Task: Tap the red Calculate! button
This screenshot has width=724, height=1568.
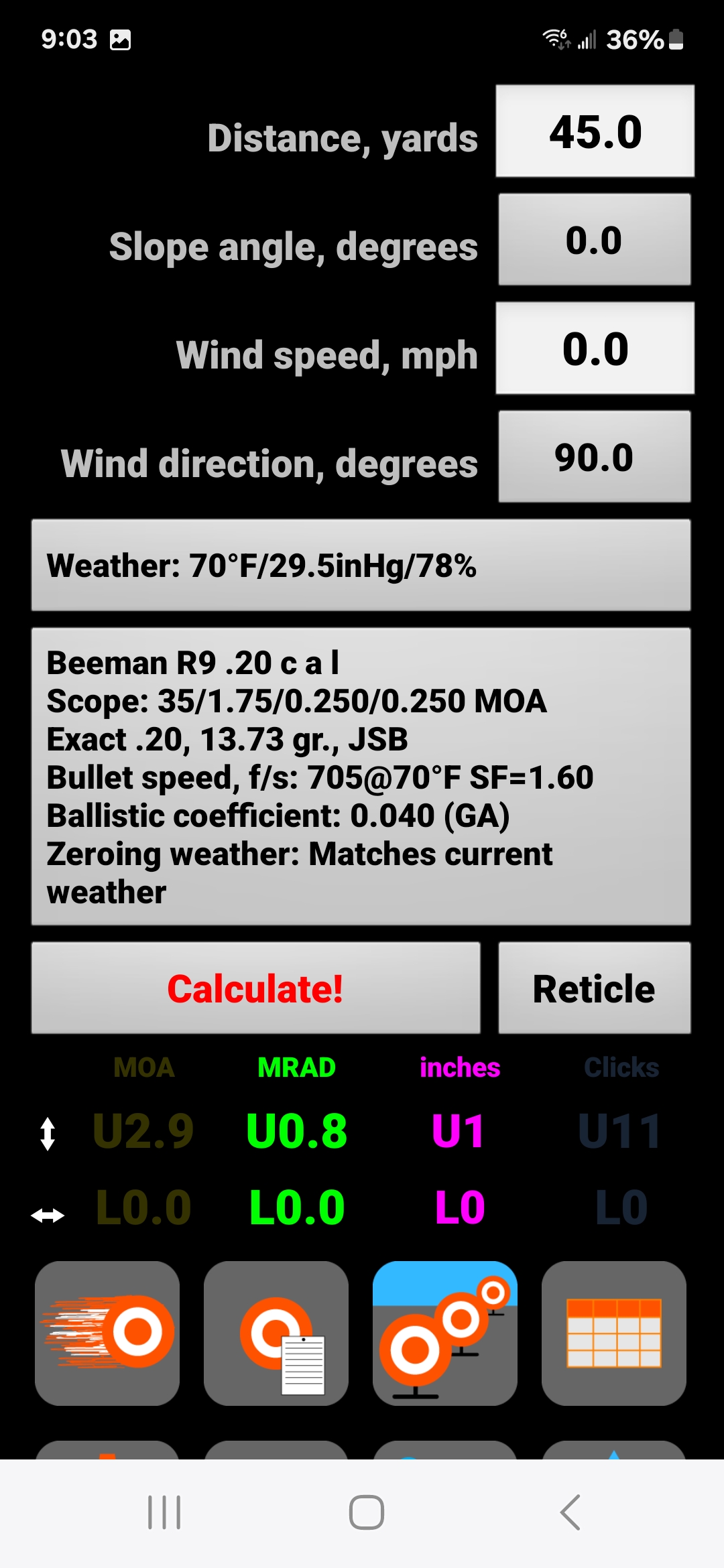Action: click(255, 988)
